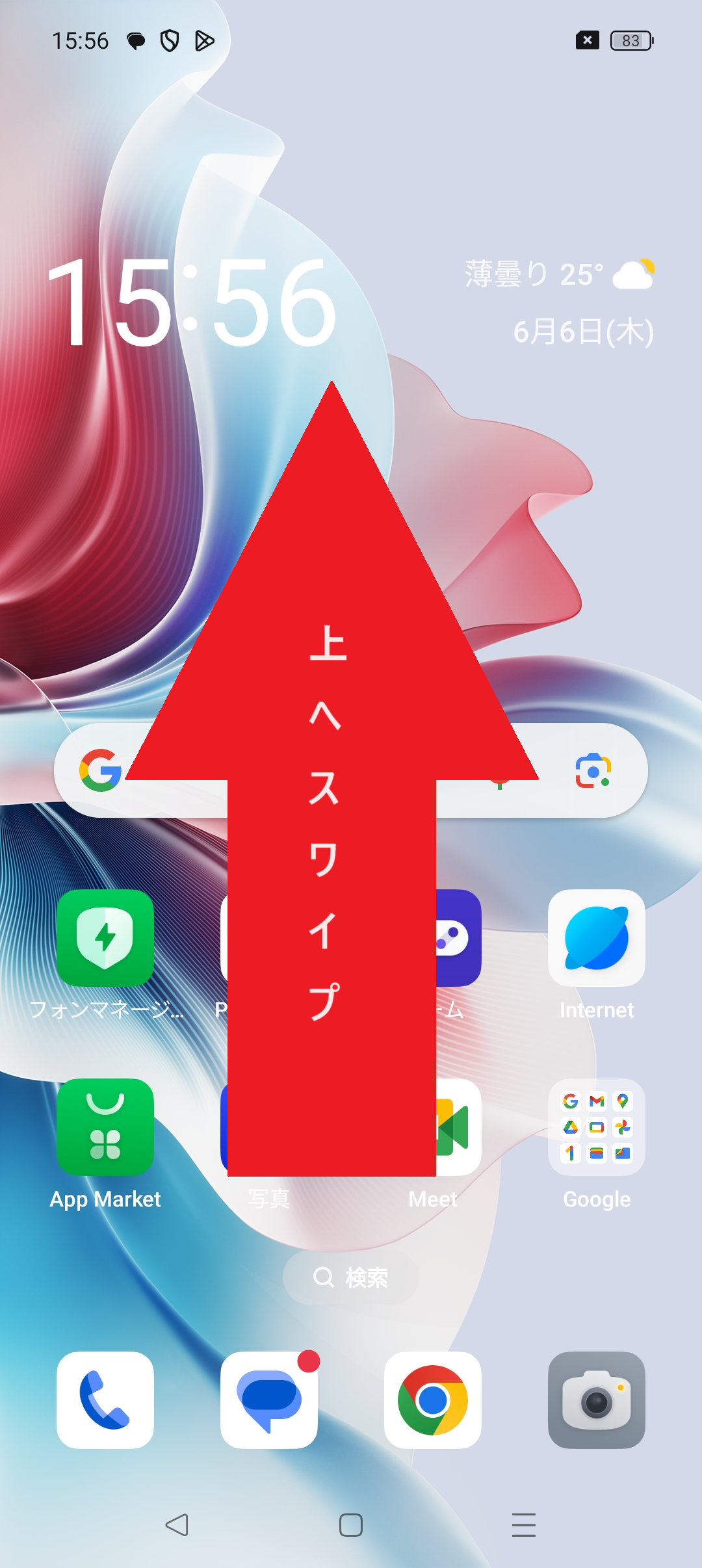
Task: Open the Messages app from the dock
Action: pyautogui.click(x=269, y=1400)
